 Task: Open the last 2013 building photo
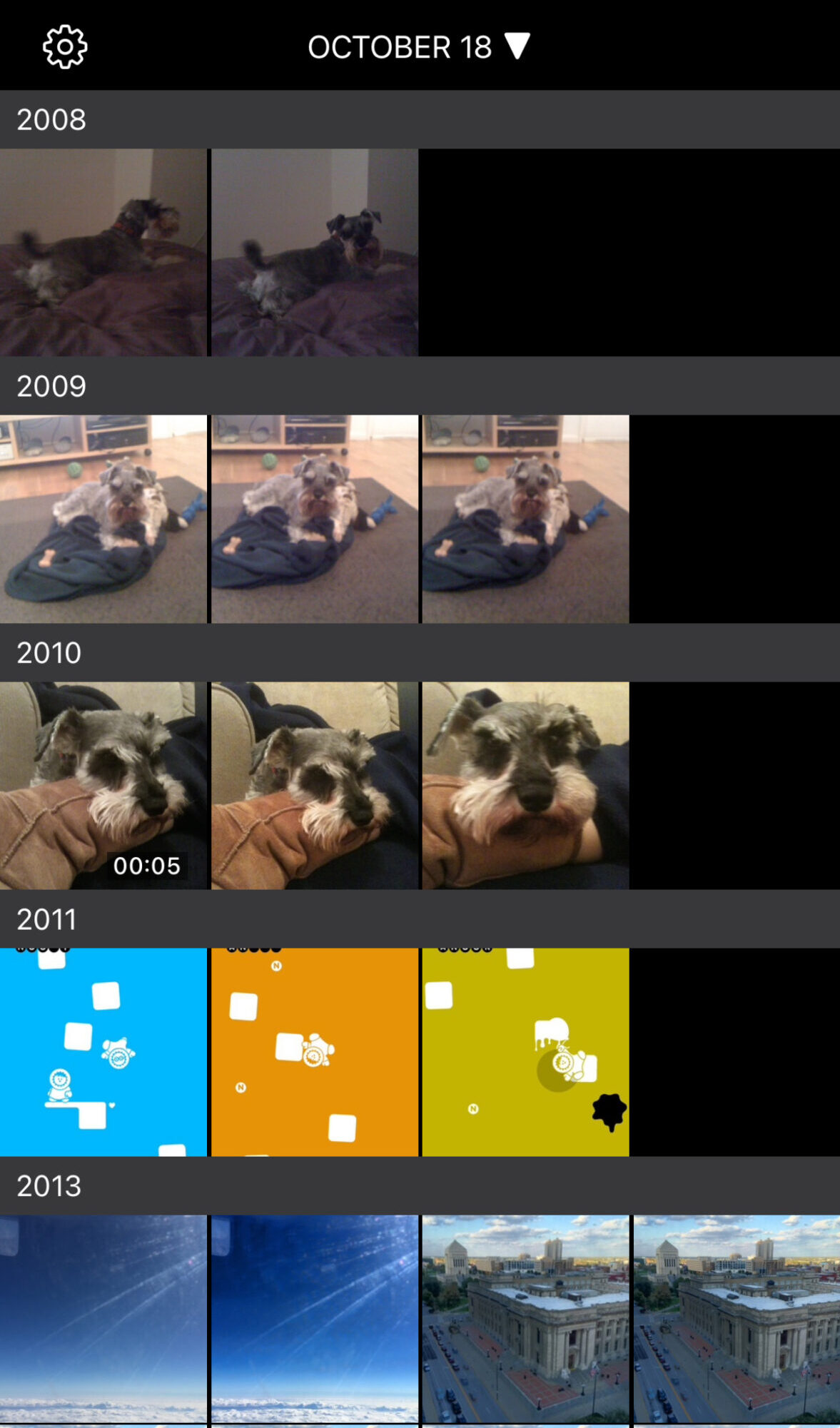[737, 1319]
